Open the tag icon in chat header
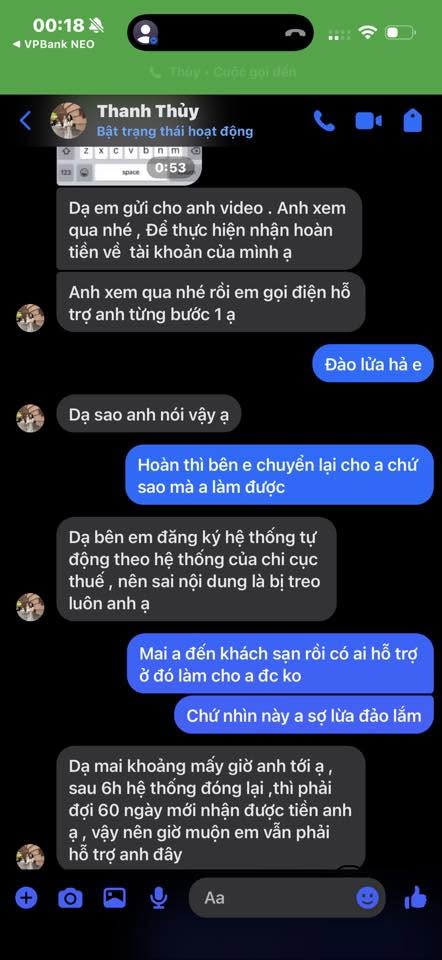The width and height of the screenshot is (442, 960). click(x=413, y=121)
